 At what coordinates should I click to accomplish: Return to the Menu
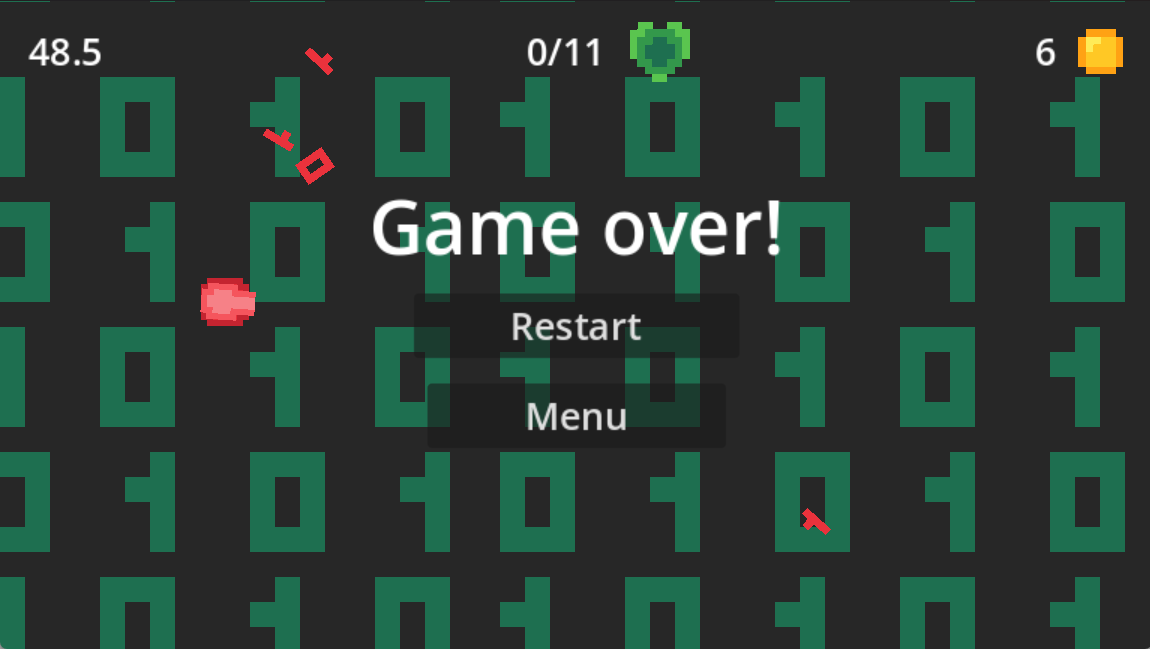(576, 416)
